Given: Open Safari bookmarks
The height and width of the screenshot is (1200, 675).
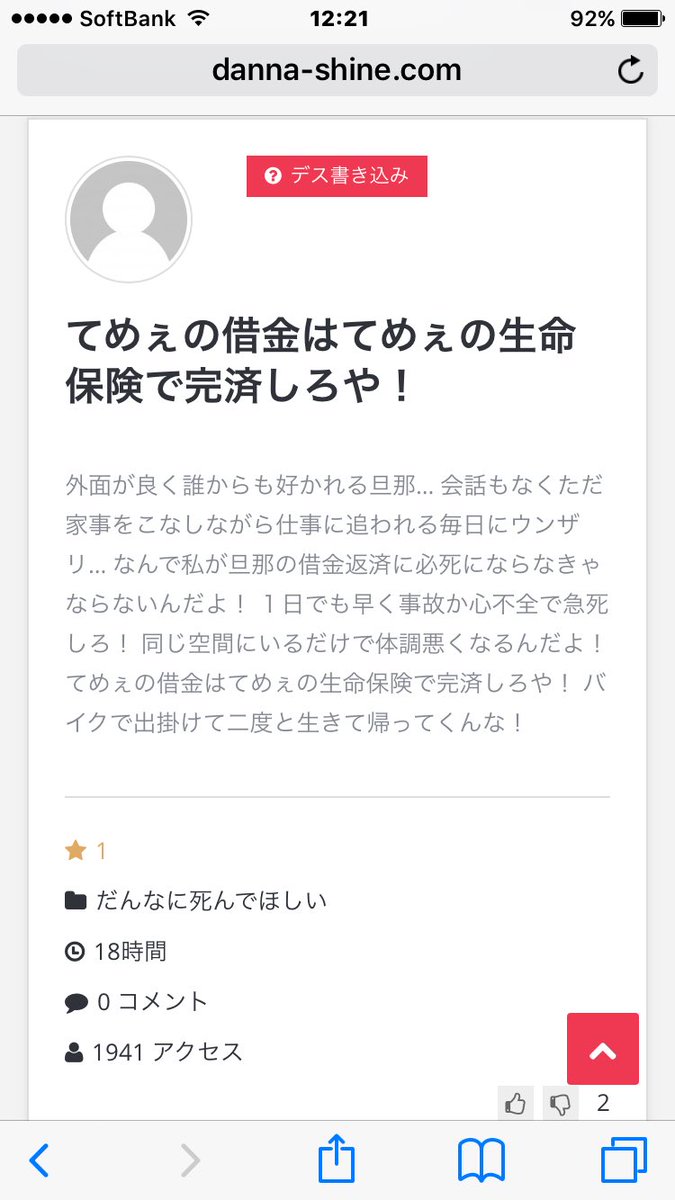Looking at the screenshot, I should [481, 1161].
